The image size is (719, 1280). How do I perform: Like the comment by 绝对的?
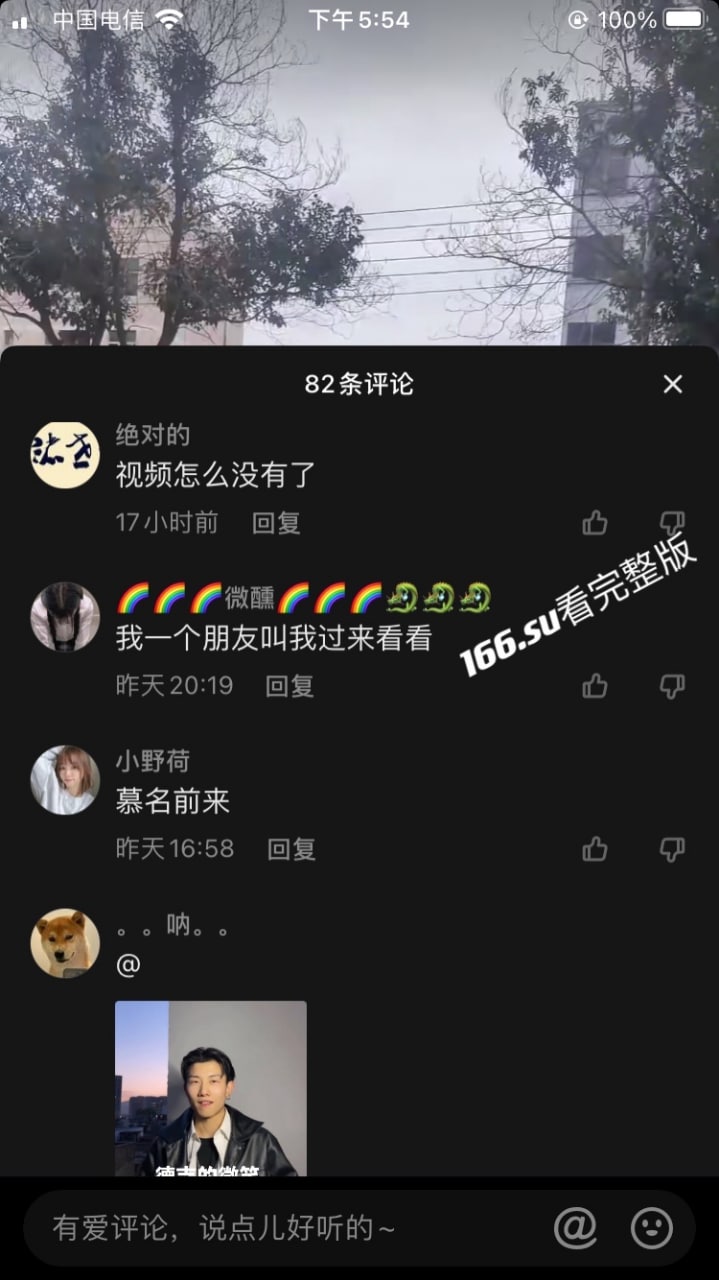[x=595, y=522]
